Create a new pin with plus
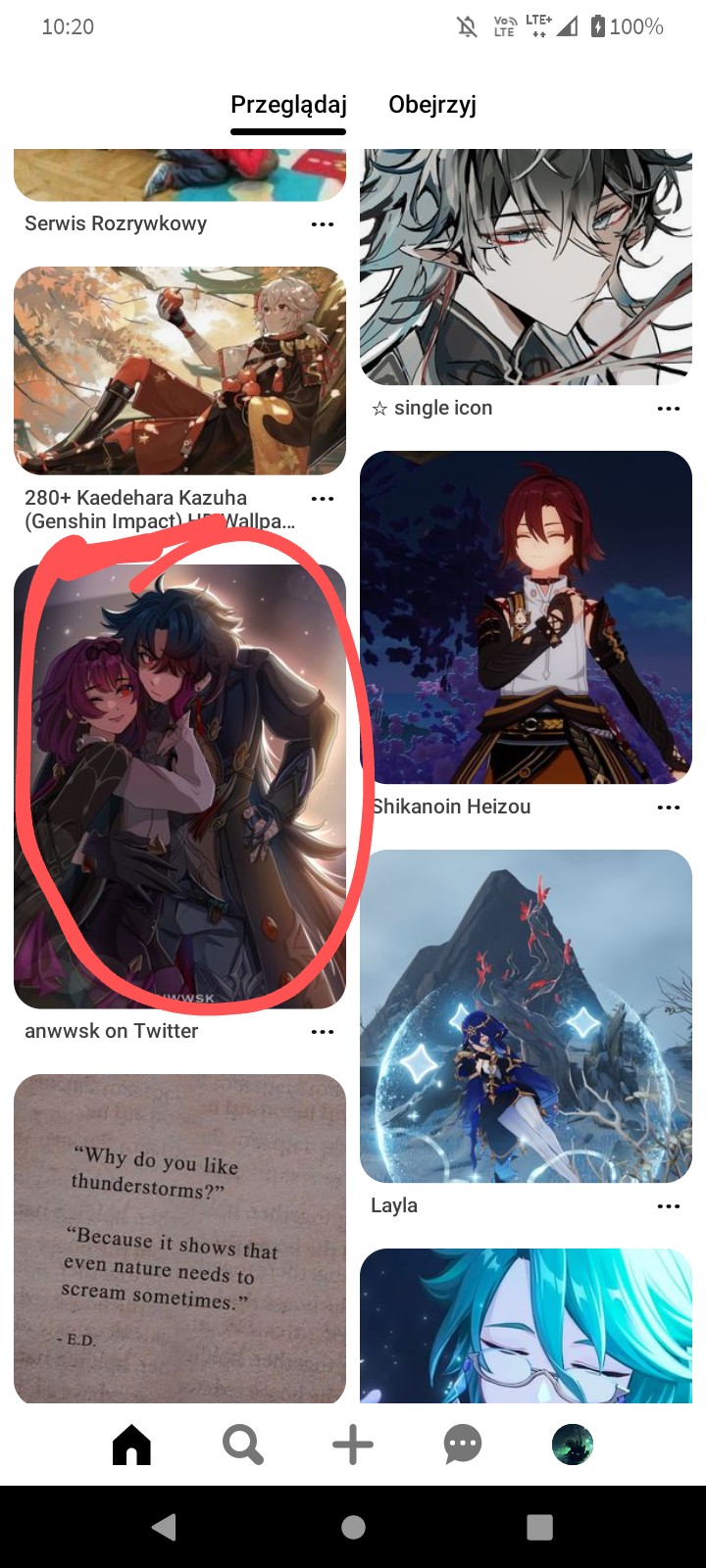This screenshot has width=706, height=1568. [353, 1445]
